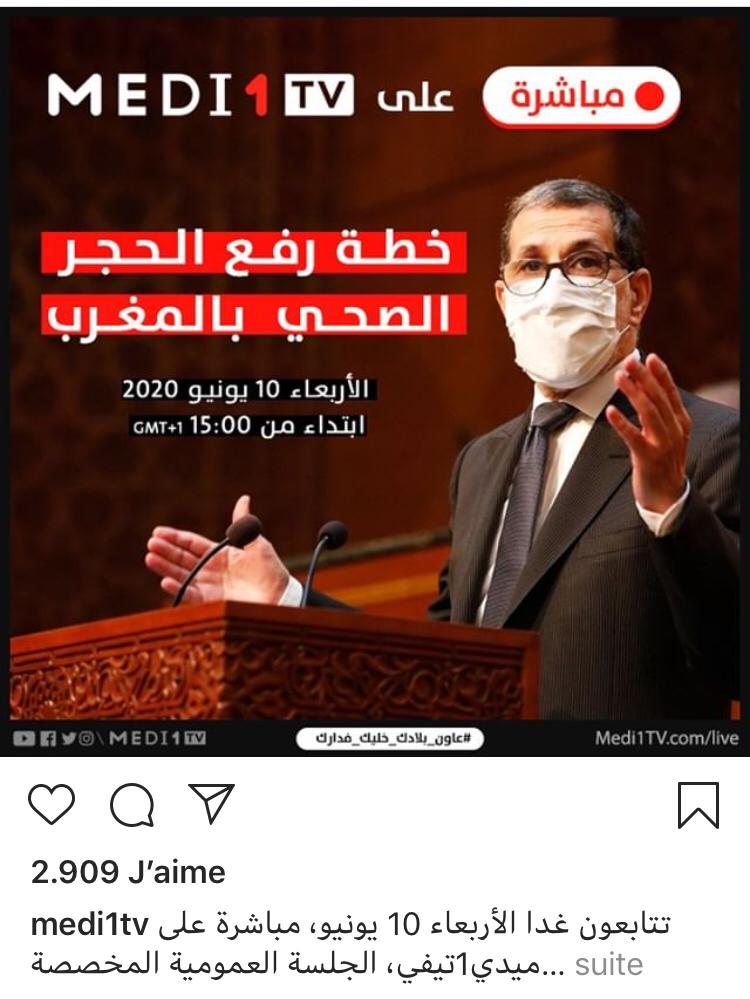Like the medi1tv post
Screen dimensions: 750x999
(x=52, y=804)
